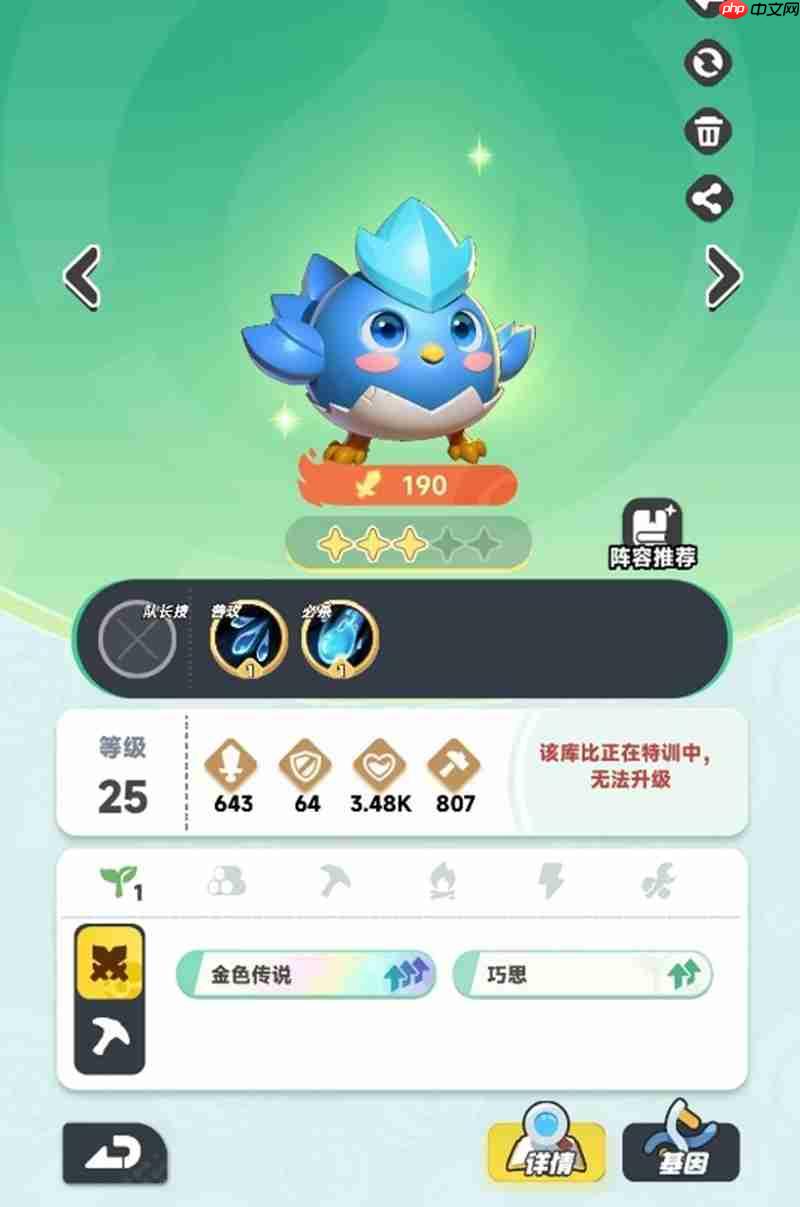The image size is (800, 1207).
Task: Click the trash delete icon
Action: (708, 131)
